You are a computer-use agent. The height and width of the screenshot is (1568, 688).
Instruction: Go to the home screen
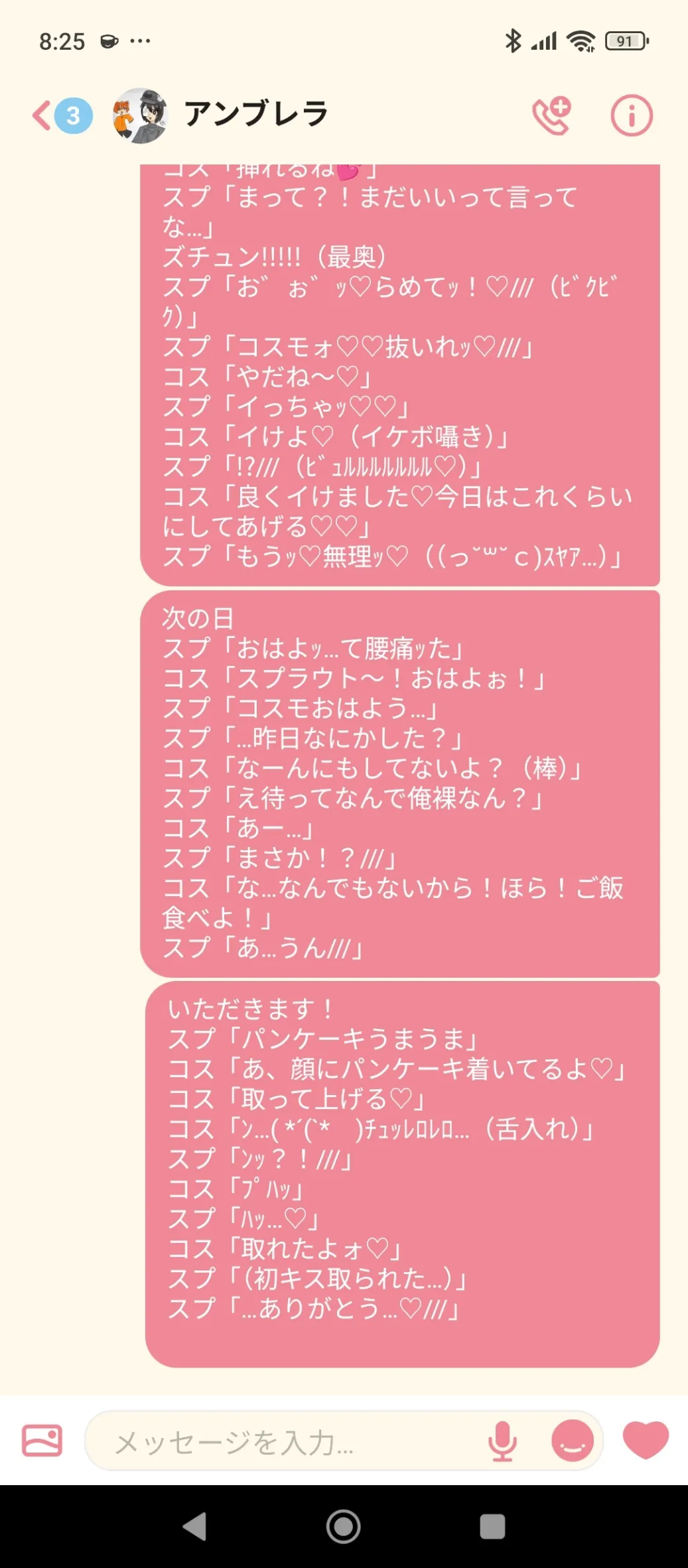tap(344, 1526)
